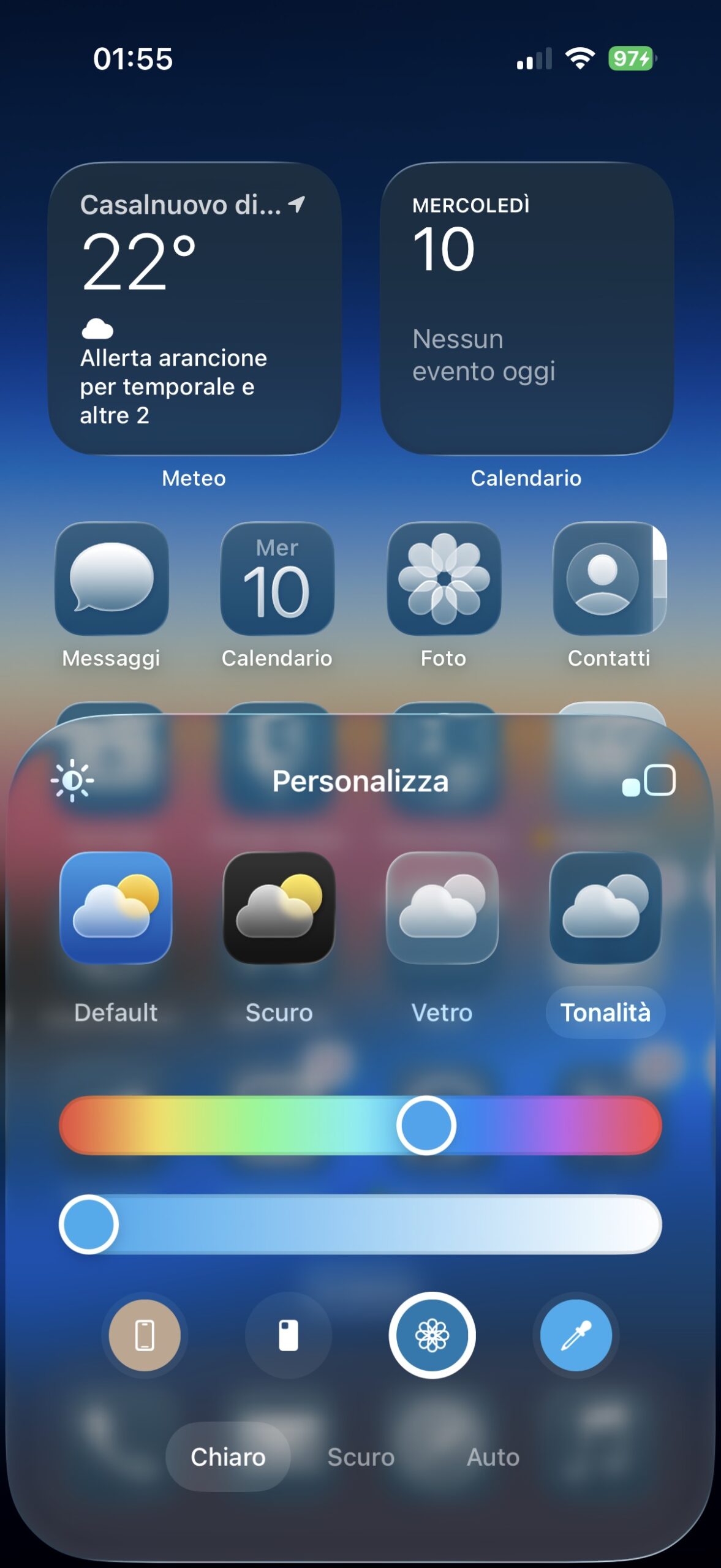Switch to the Chiaro appearance
The image size is (721, 1568).
tap(228, 1457)
